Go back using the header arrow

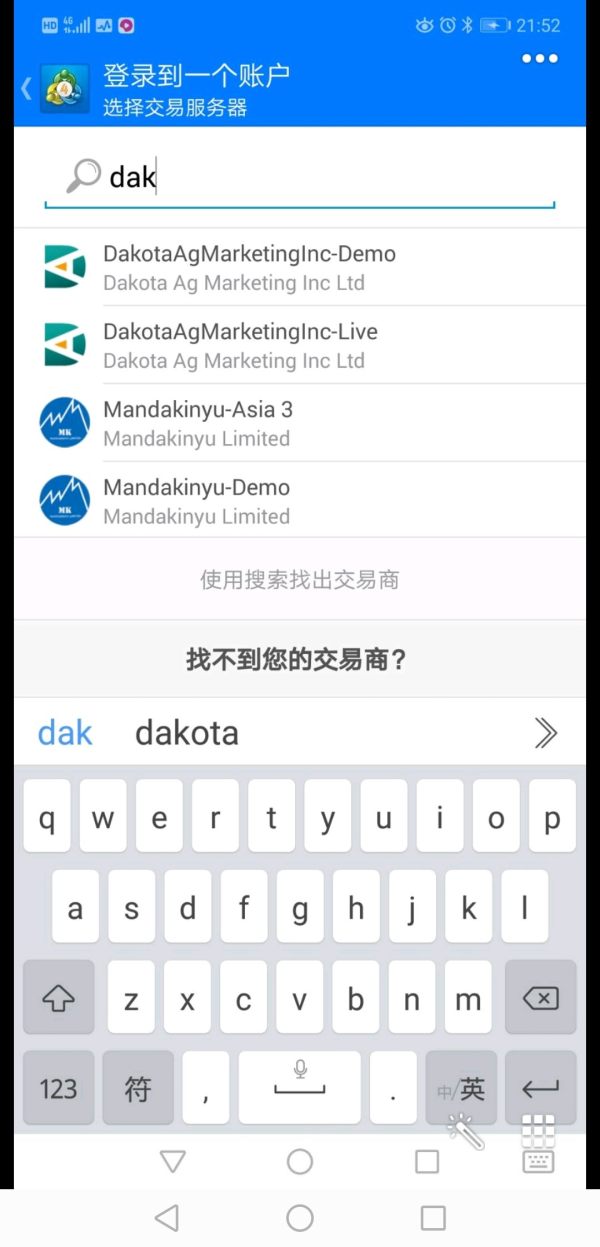[x=26, y=89]
